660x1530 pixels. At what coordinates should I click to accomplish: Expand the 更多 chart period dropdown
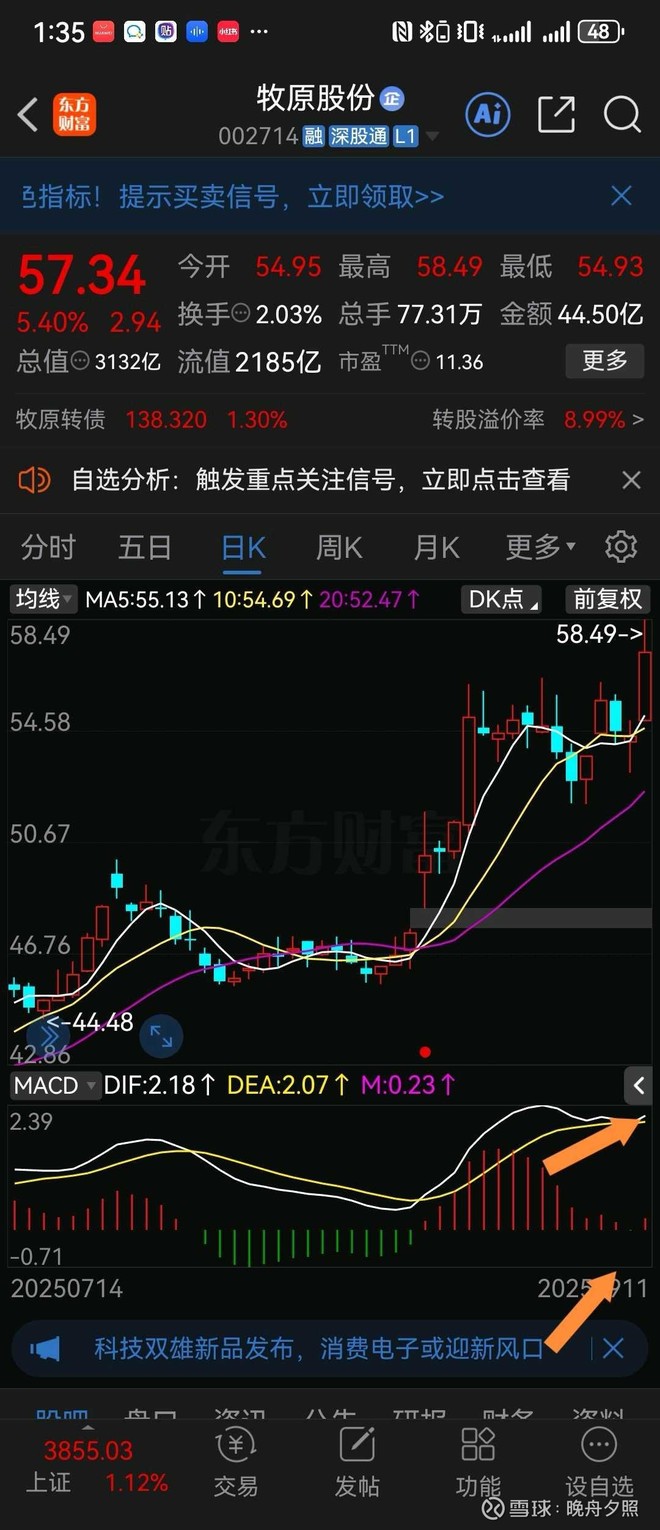tap(540, 547)
